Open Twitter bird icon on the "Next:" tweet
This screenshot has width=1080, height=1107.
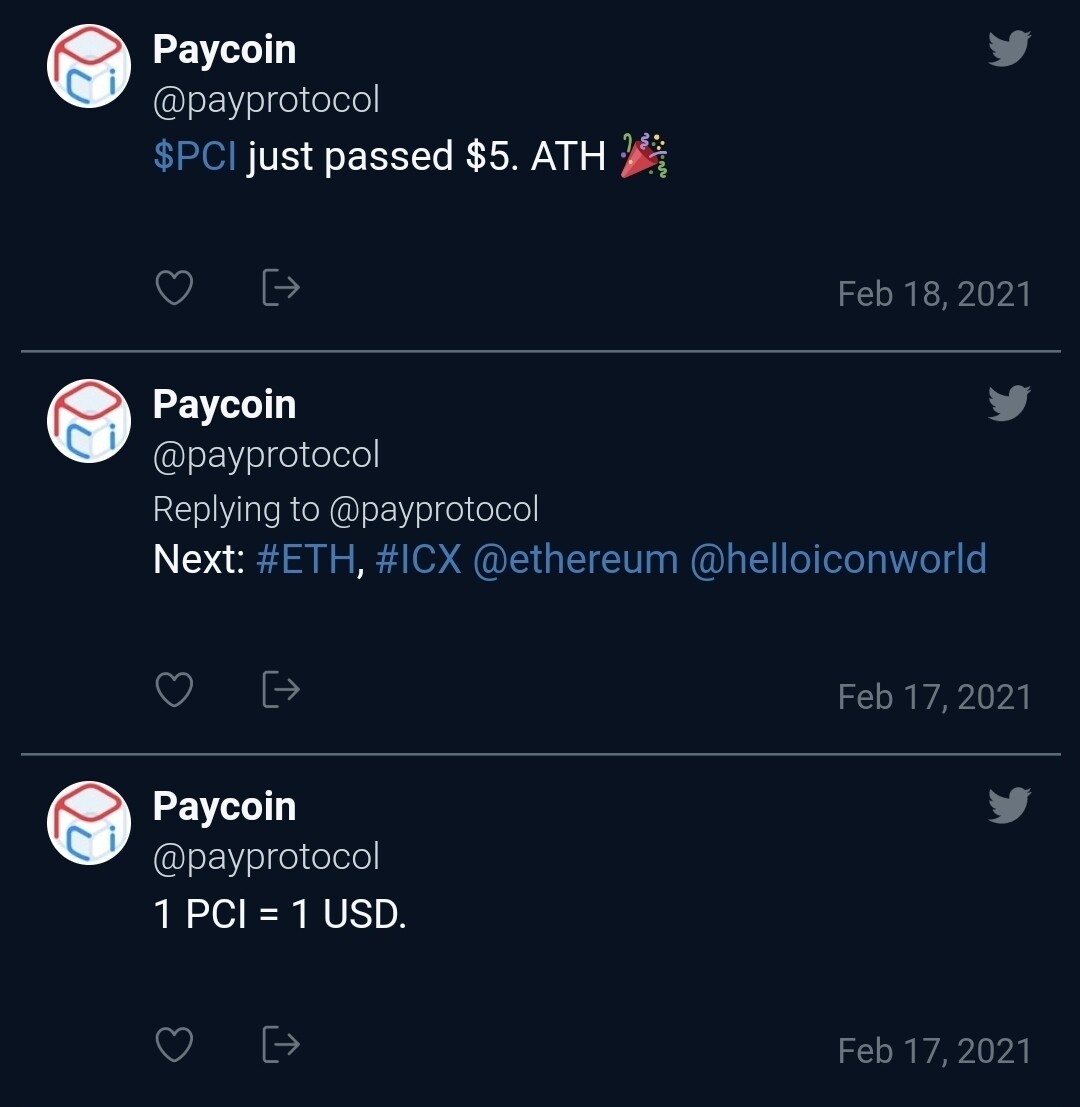pyautogui.click(x=1008, y=403)
